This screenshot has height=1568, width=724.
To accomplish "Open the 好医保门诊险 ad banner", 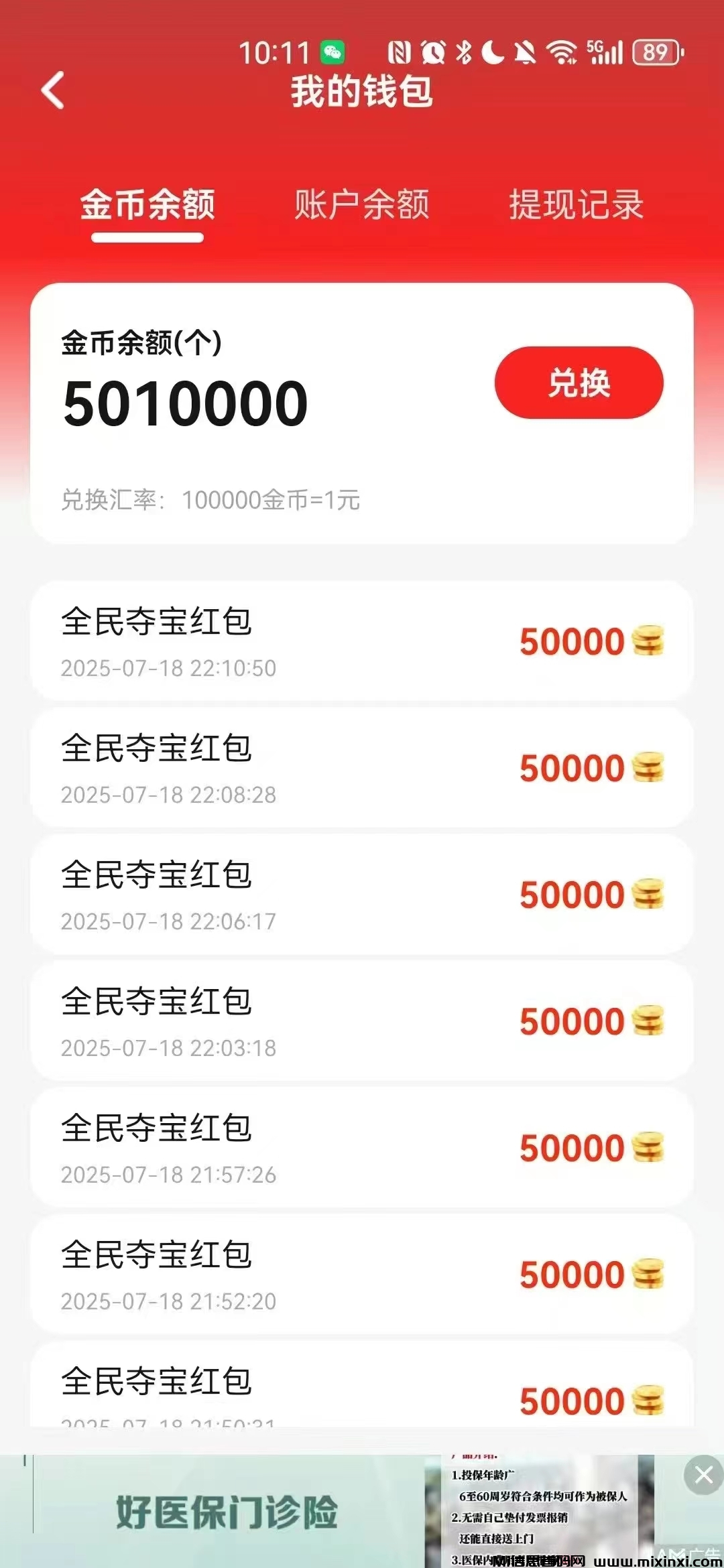I will click(228, 1512).
